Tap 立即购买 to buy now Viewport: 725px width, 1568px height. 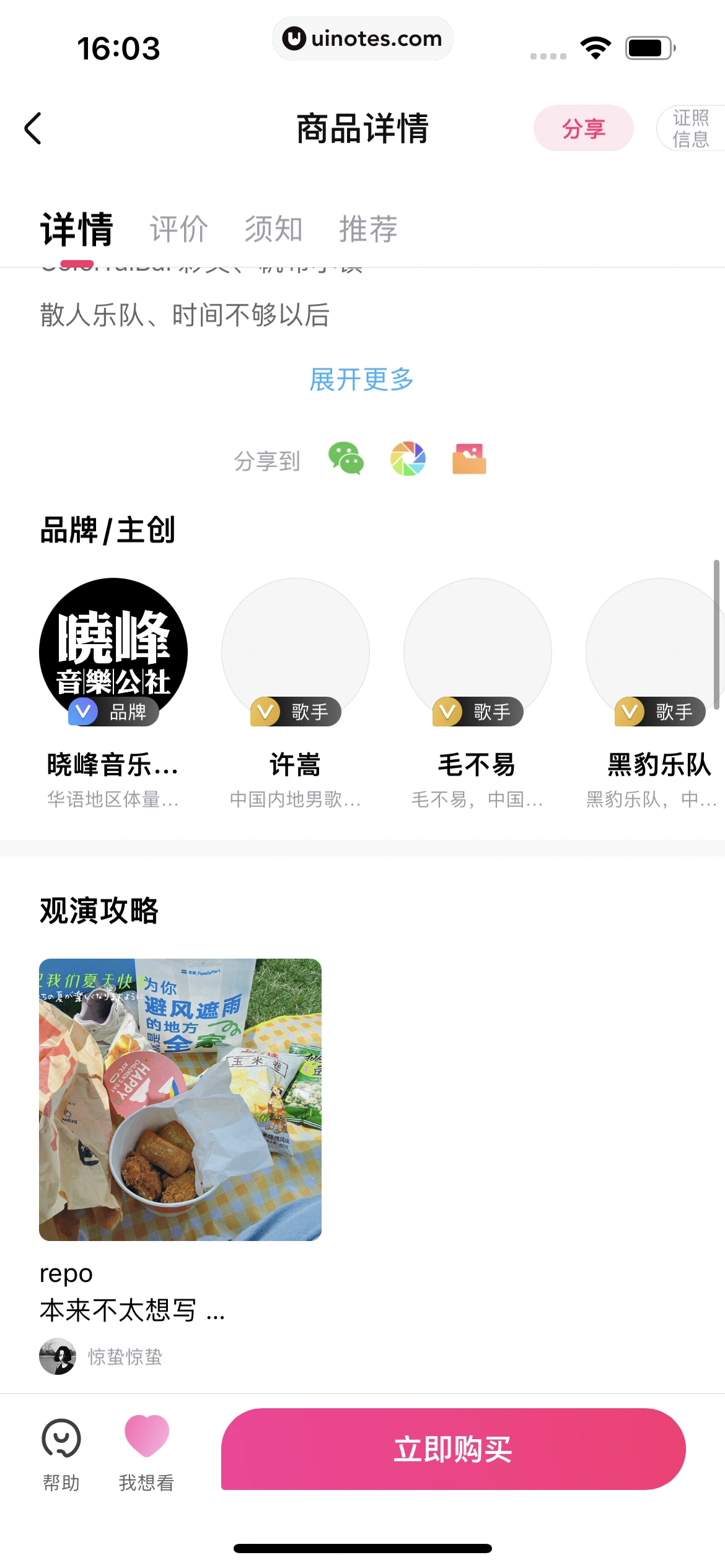point(453,1449)
